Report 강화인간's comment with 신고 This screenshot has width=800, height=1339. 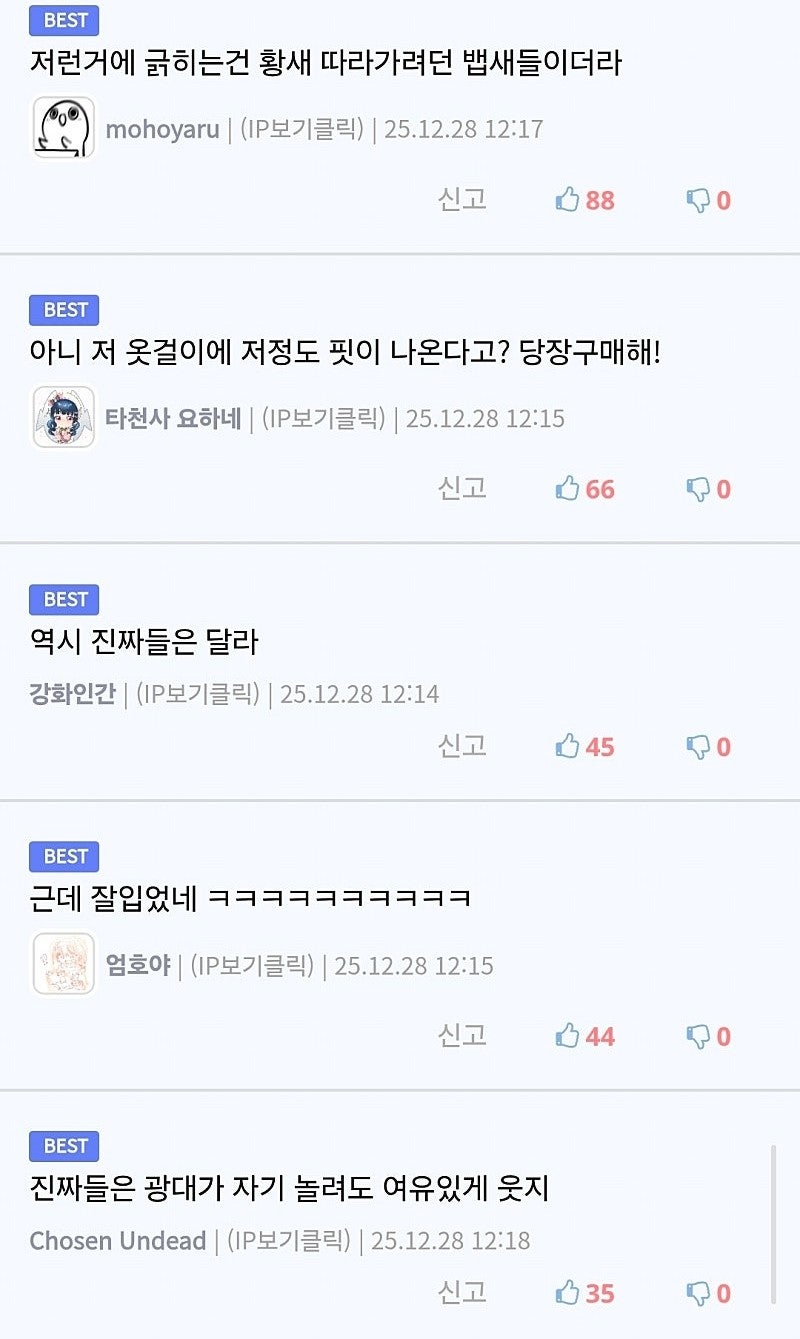point(462,746)
